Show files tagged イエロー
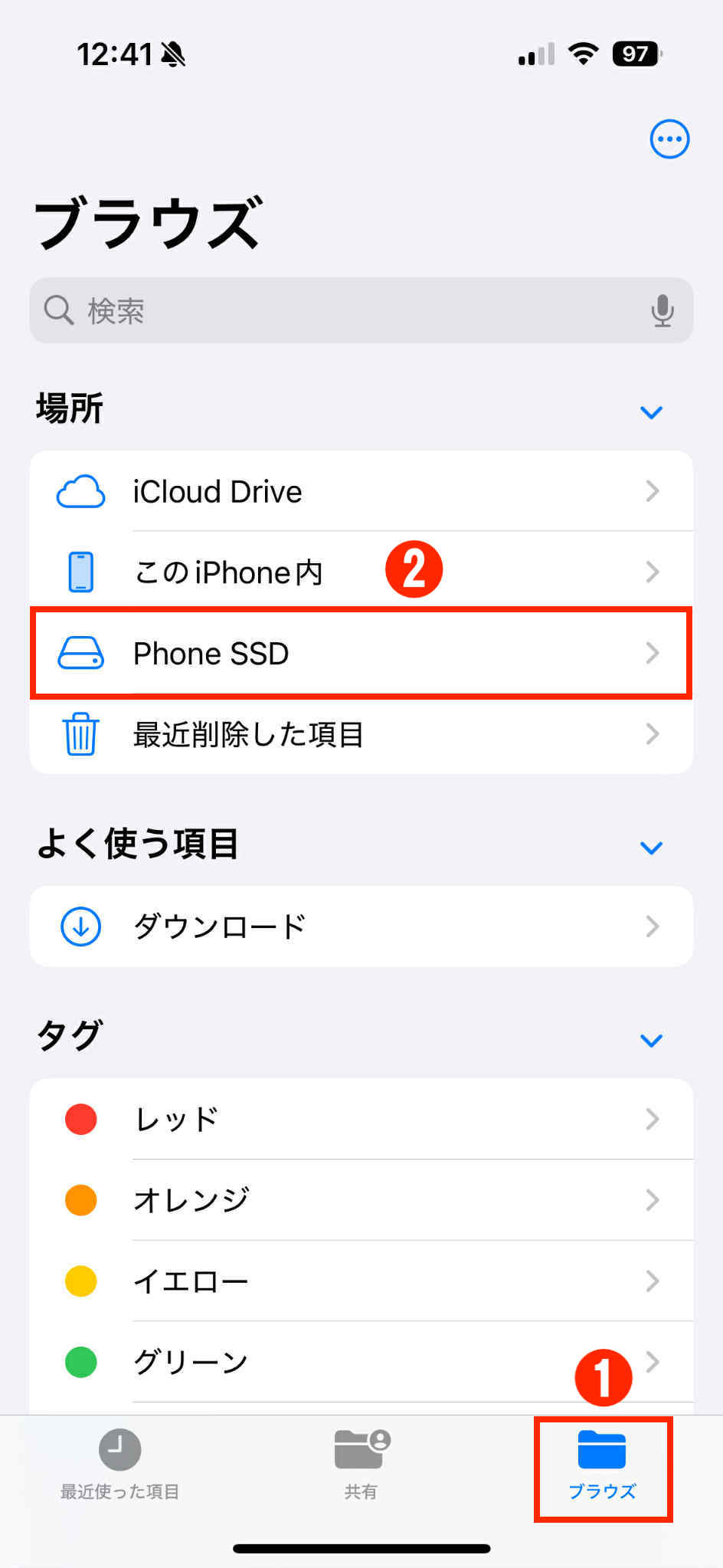The image size is (723, 1568). coord(361,1281)
